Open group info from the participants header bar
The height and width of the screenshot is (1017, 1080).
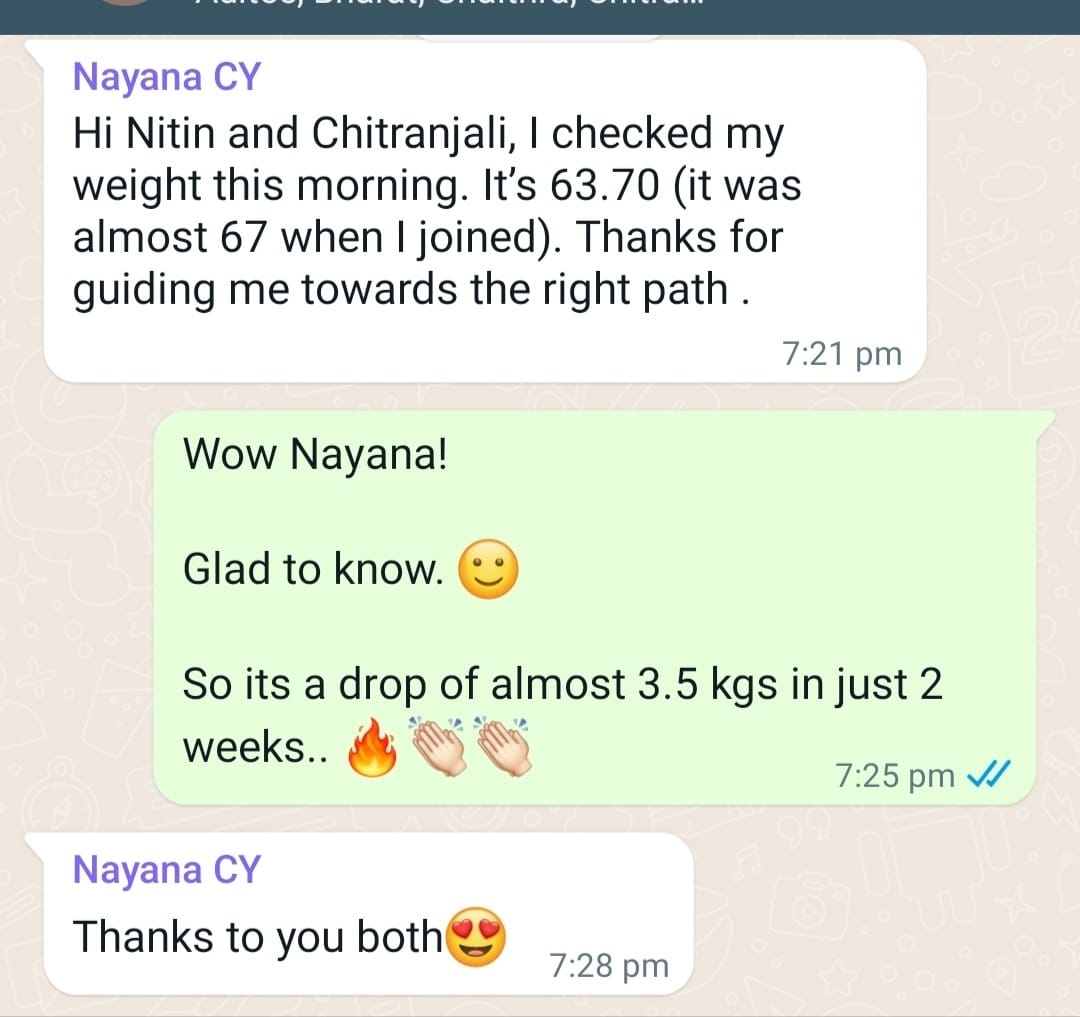pos(540,10)
